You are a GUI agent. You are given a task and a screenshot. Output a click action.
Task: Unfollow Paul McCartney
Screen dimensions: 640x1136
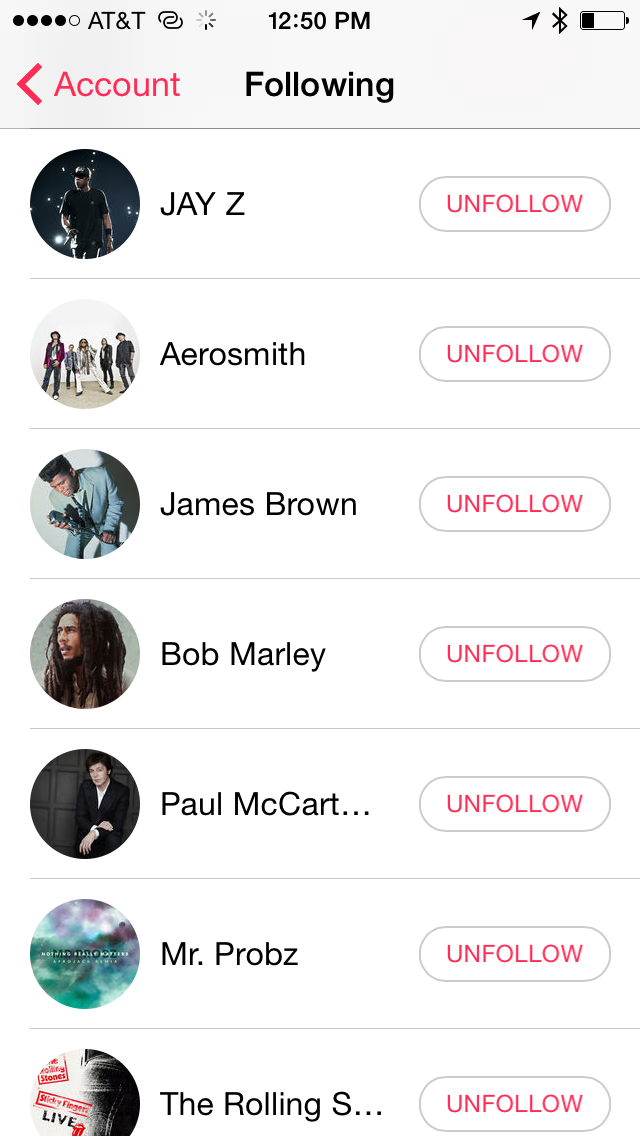[x=514, y=804]
